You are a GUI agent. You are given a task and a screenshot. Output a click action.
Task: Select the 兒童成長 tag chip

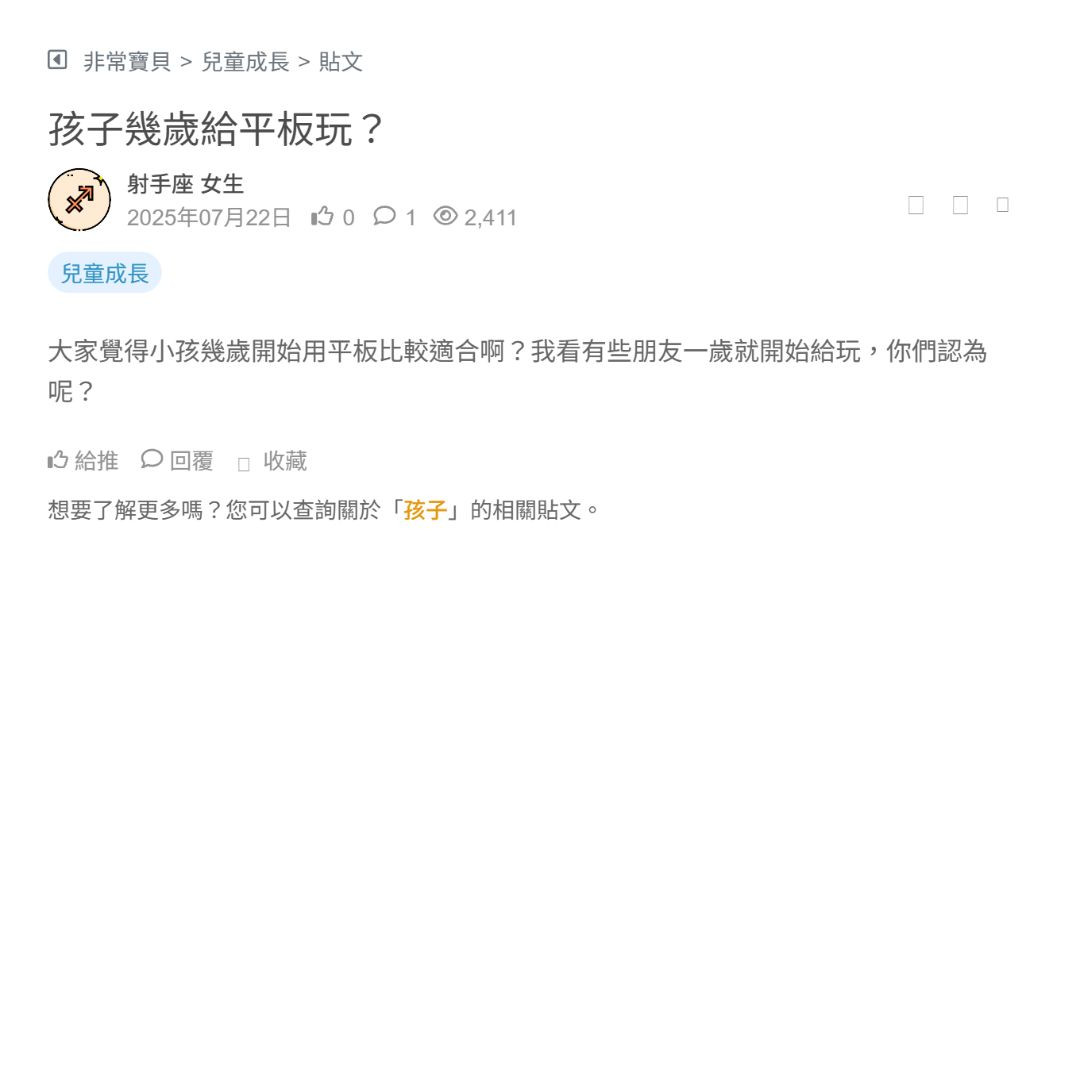(x=105, y=273)
